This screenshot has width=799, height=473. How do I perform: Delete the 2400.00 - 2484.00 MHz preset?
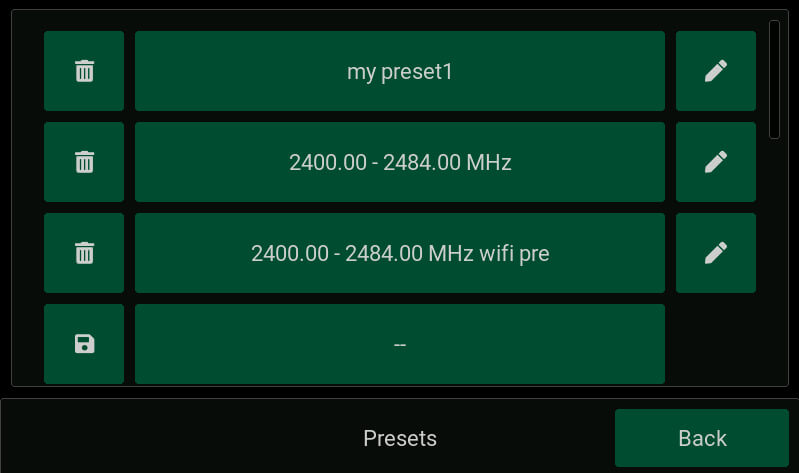[x=84, y=162]
